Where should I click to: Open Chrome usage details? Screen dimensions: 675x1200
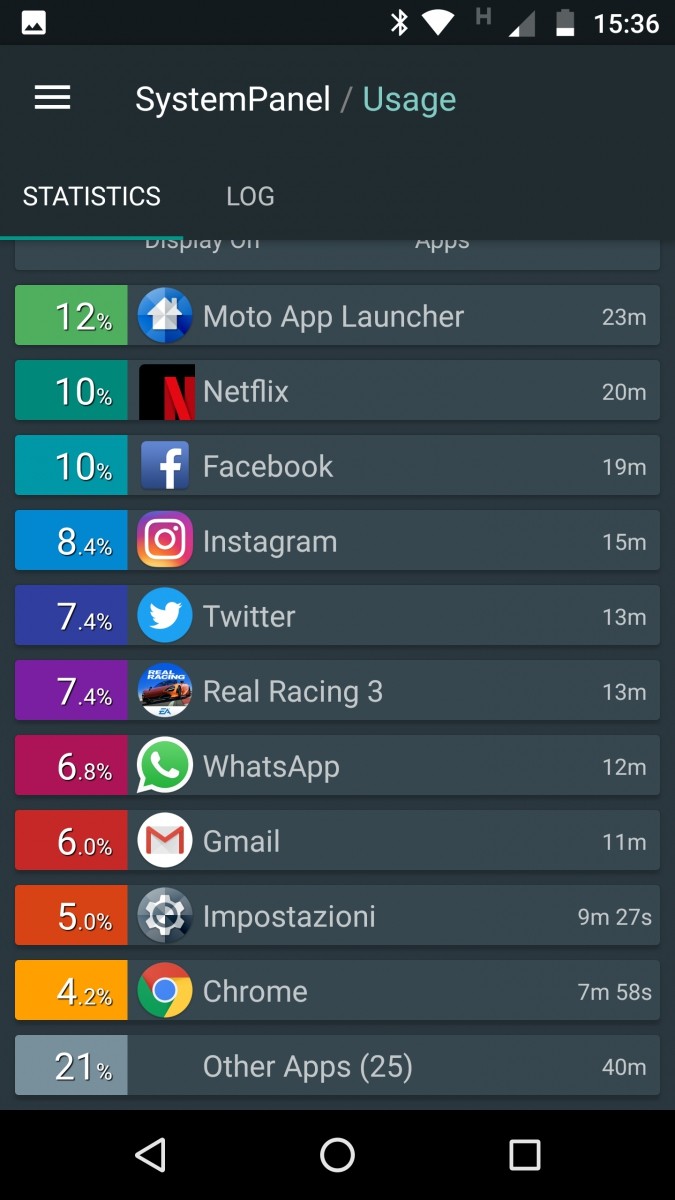[x=337, y=991]
